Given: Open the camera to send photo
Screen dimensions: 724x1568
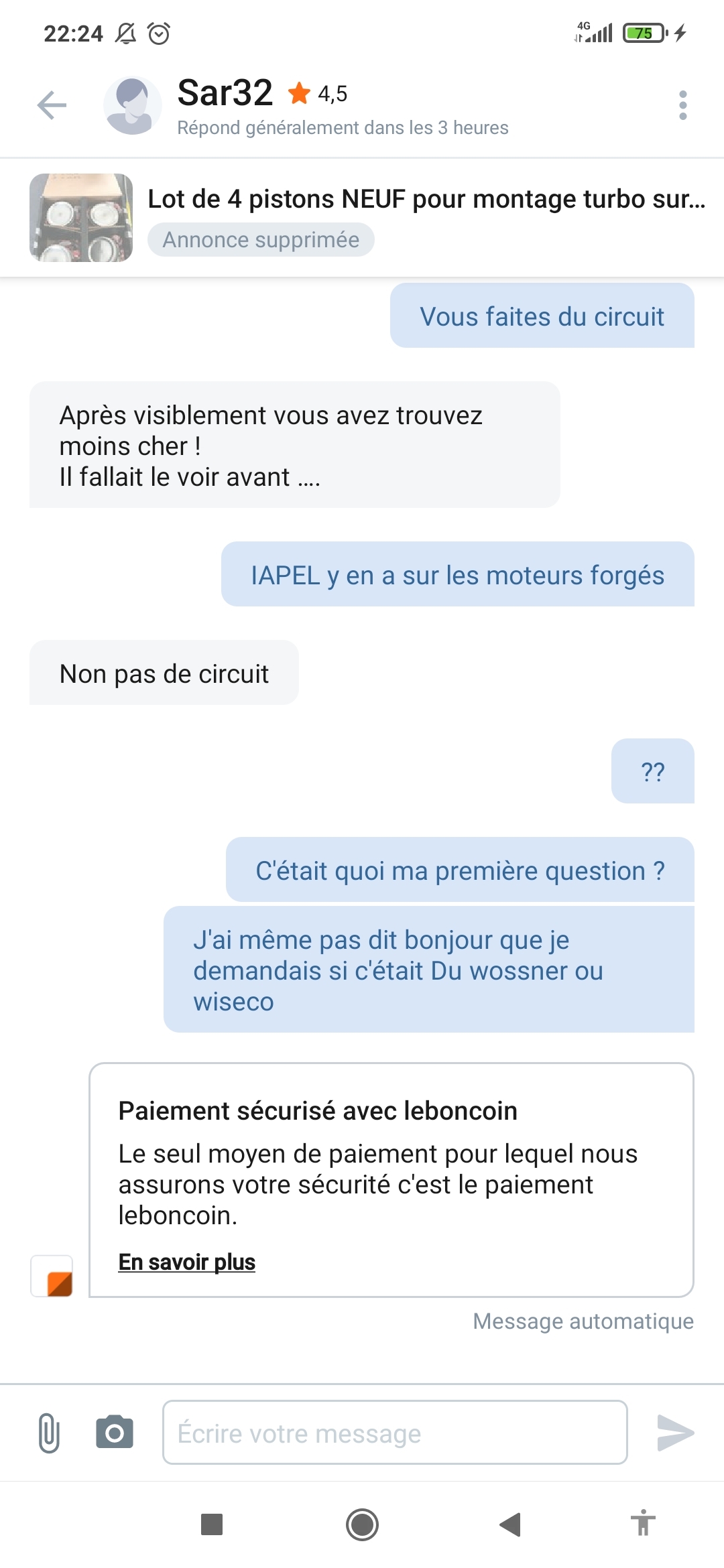Looking at the screenshot, I should (x=115, y=1433).
